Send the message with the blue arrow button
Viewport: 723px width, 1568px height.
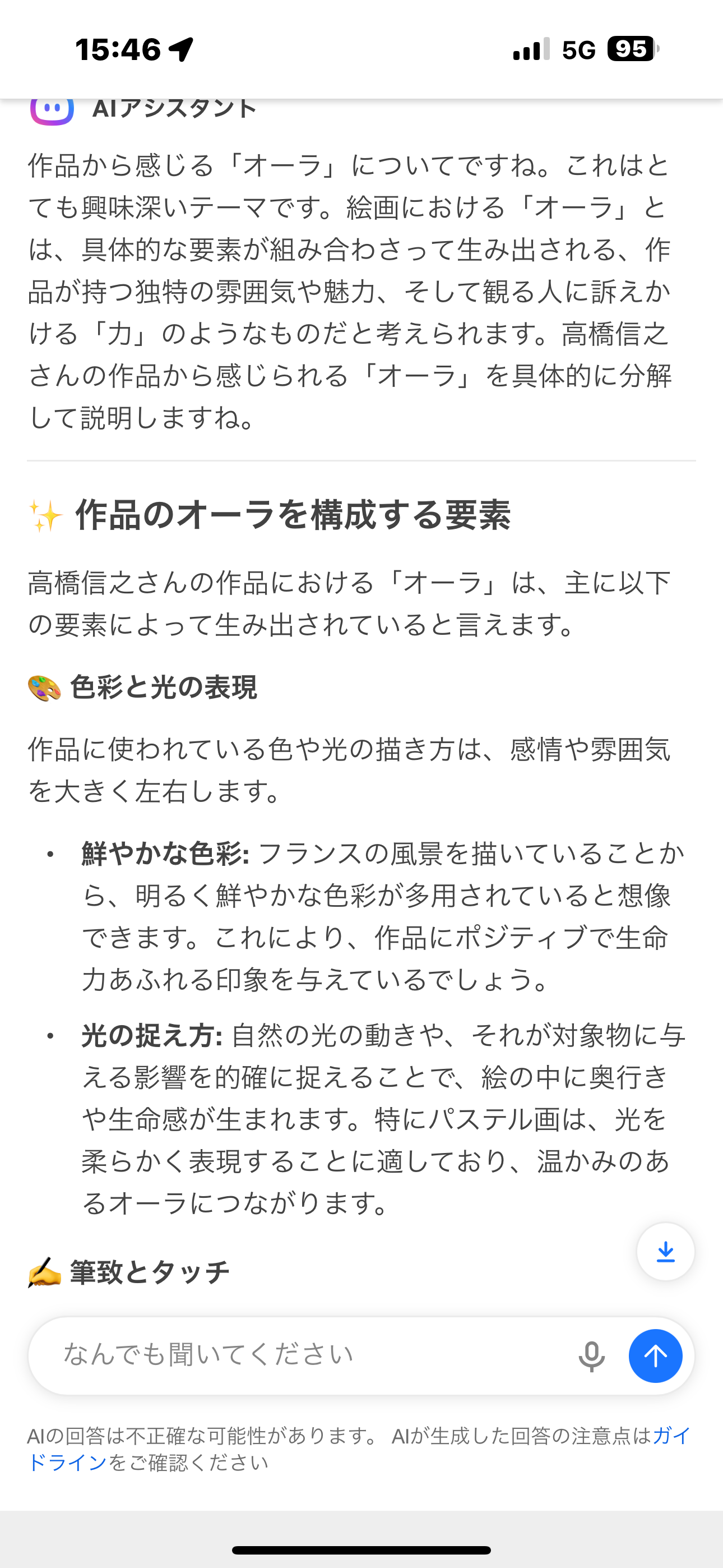coord(655,1356)
